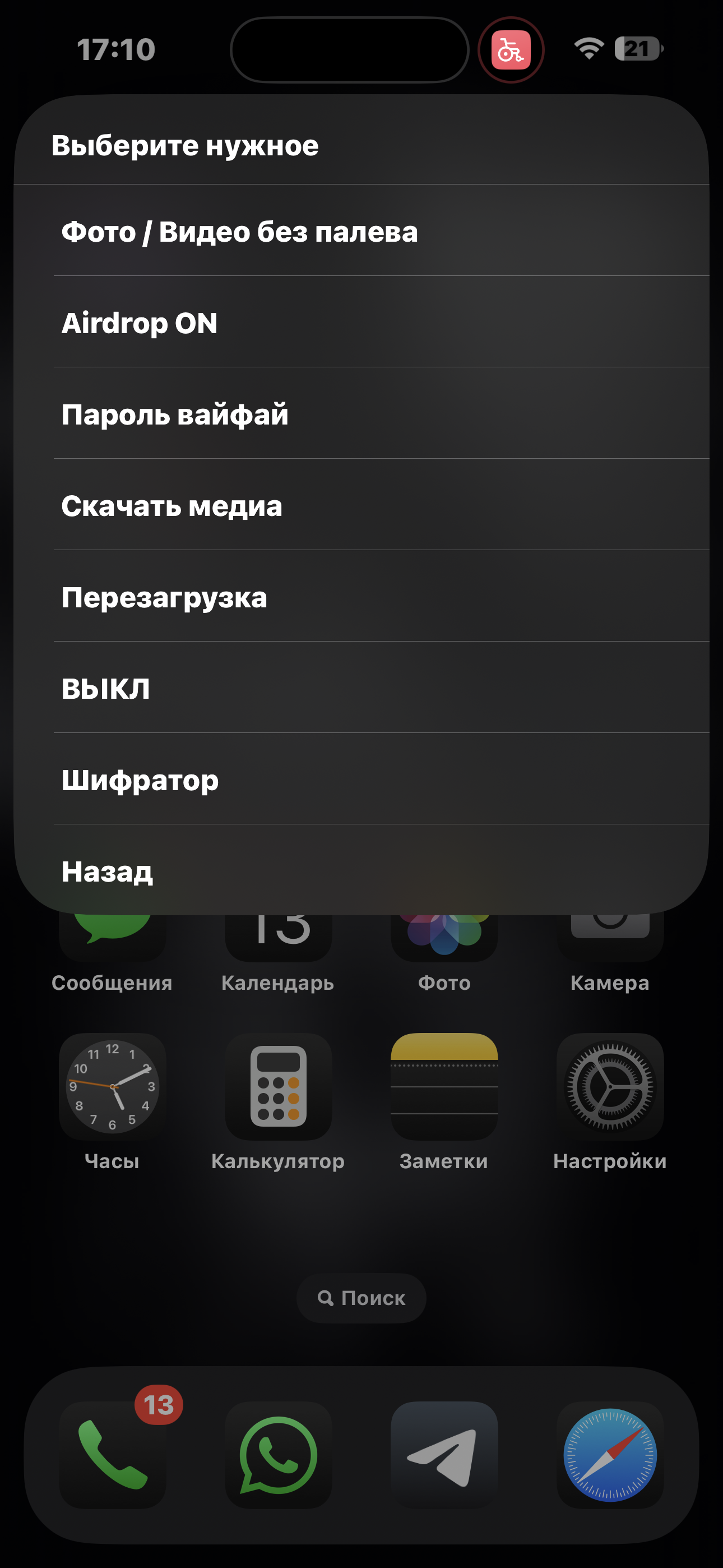Image resolution: width=723 pixels, height=1568 pixels.
Task: Tap the Поиск search pill
Action: [x=361, y=1298]
